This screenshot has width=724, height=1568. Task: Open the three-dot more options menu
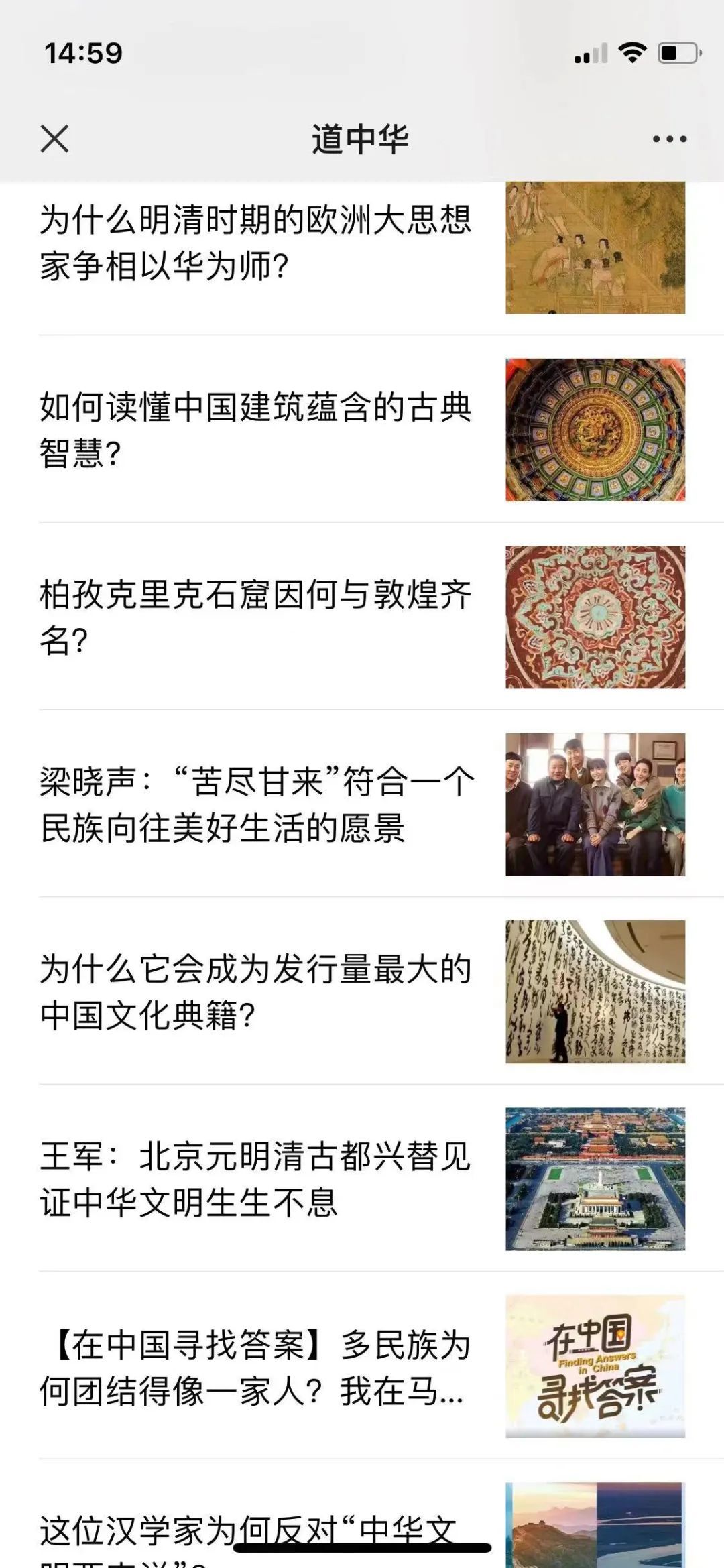(669, 139)
